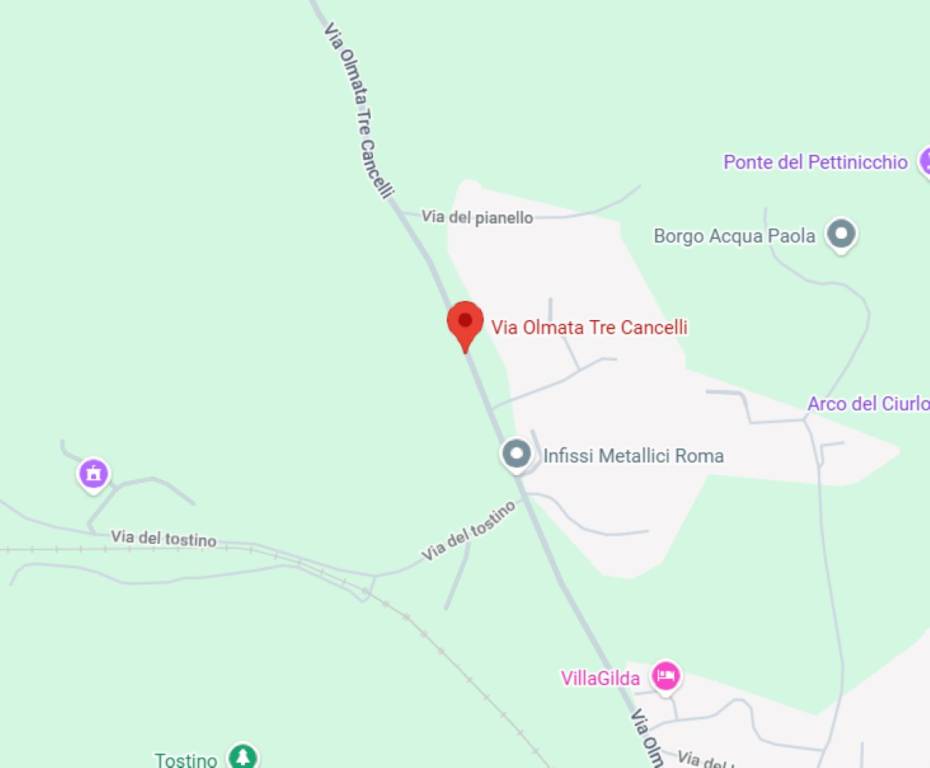Open the VillaGilda hotel marker
The image size is (930, 768).
point(666,677)
